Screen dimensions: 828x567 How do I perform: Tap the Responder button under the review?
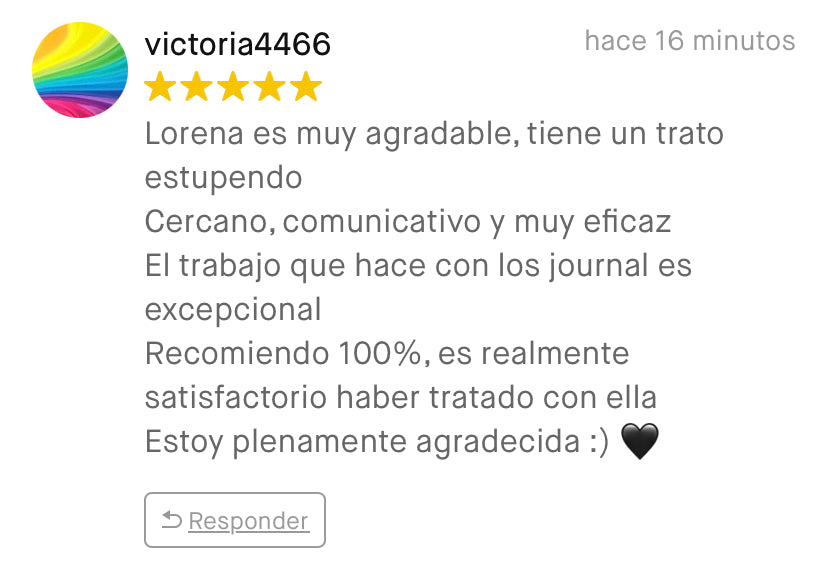(x=235, y=520)
